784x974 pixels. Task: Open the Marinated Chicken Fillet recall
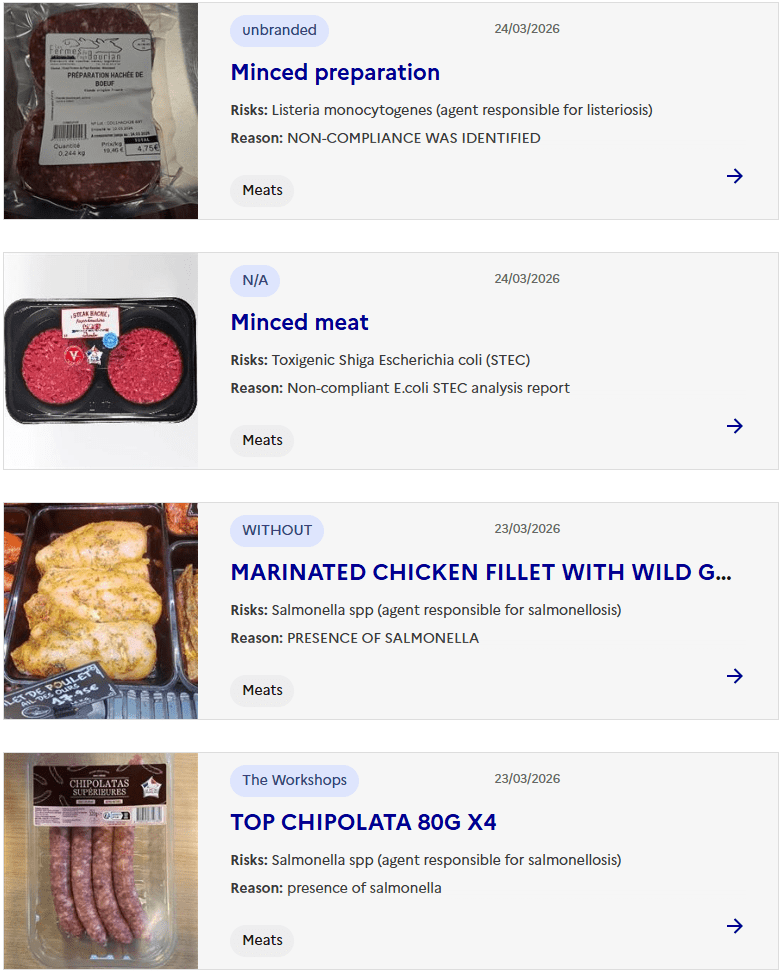[481, 573]
